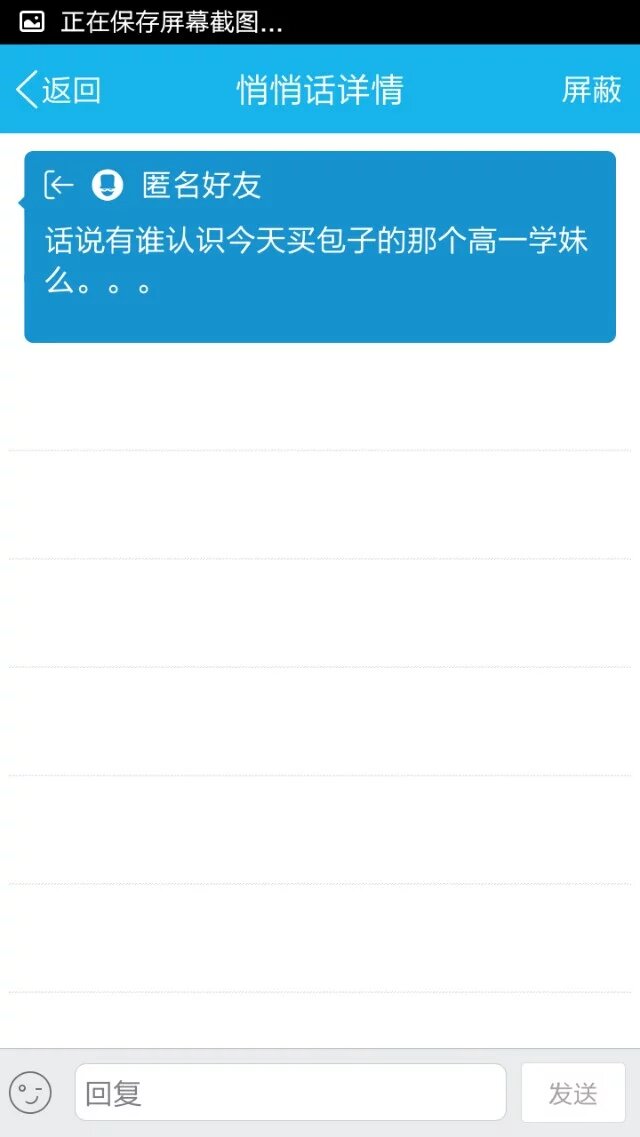This screenshot has width=640, height=1137.
Task: Focus the 回复 reply text field
Action: [x=290, y=1092]
